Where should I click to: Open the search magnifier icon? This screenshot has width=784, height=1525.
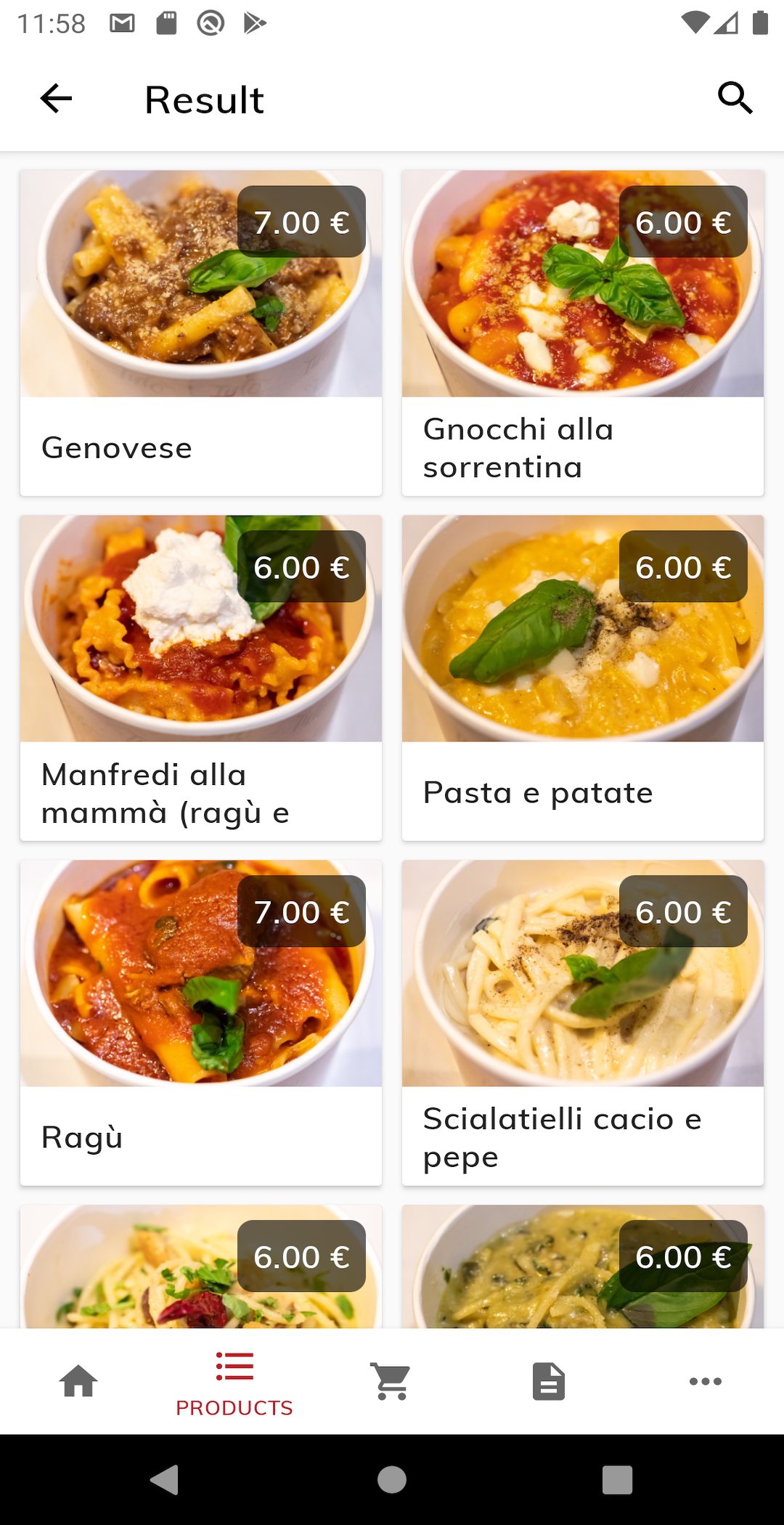[x=735, y=99]
